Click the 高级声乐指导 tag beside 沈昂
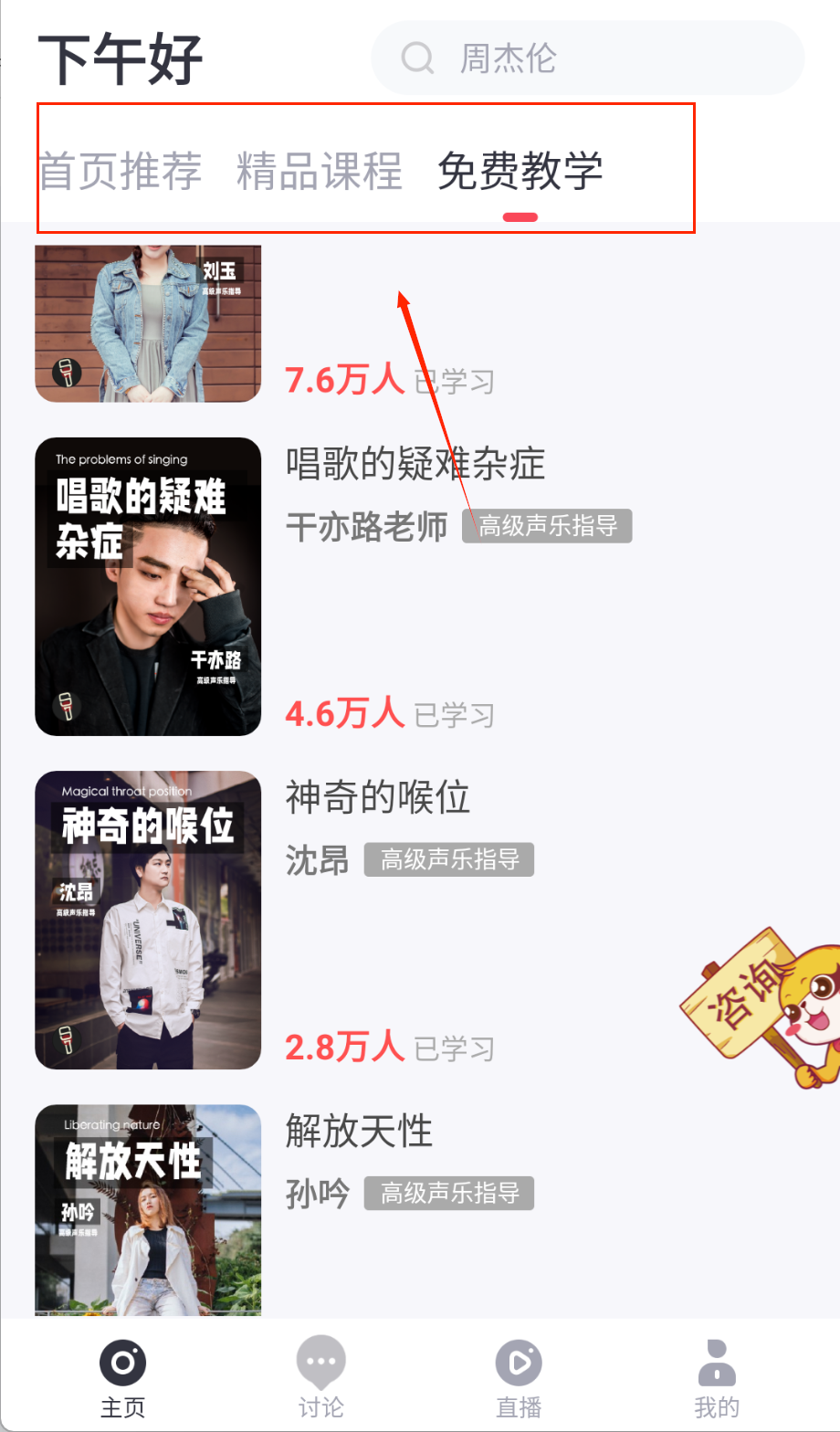This screenshot has width=840, height=1432. (448, 858)
